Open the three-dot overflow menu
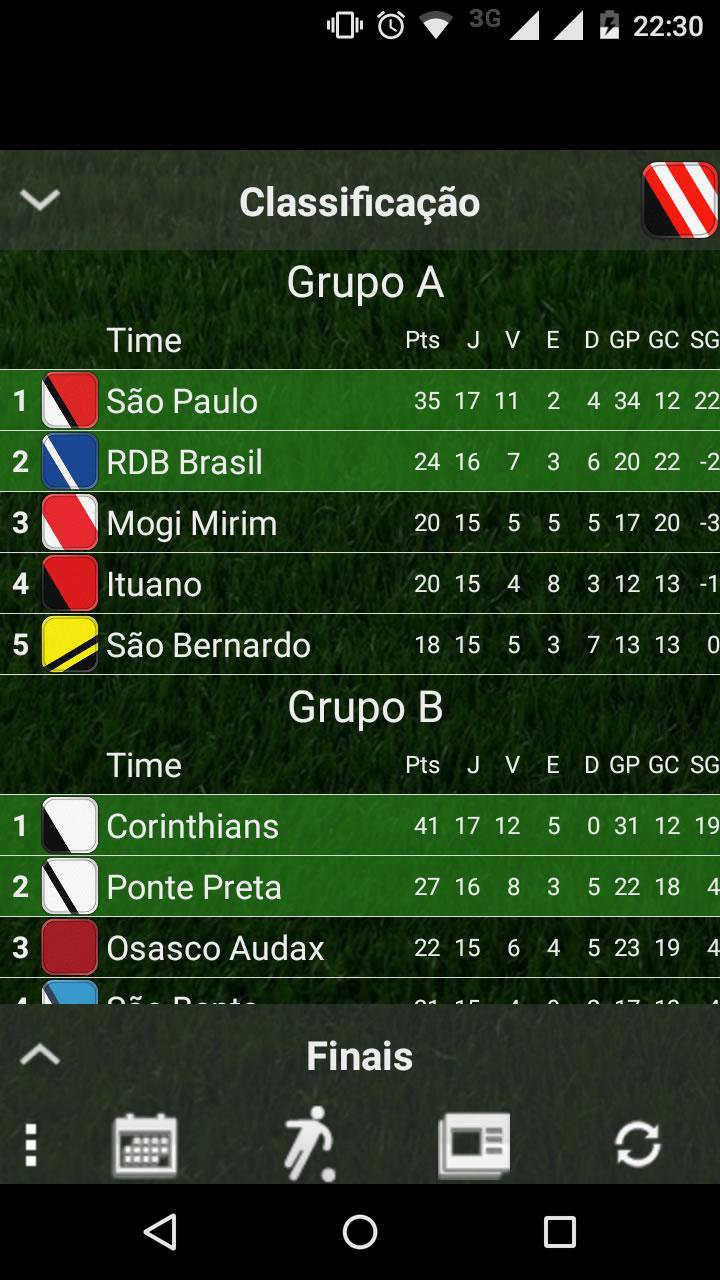 pos(31,1144)
